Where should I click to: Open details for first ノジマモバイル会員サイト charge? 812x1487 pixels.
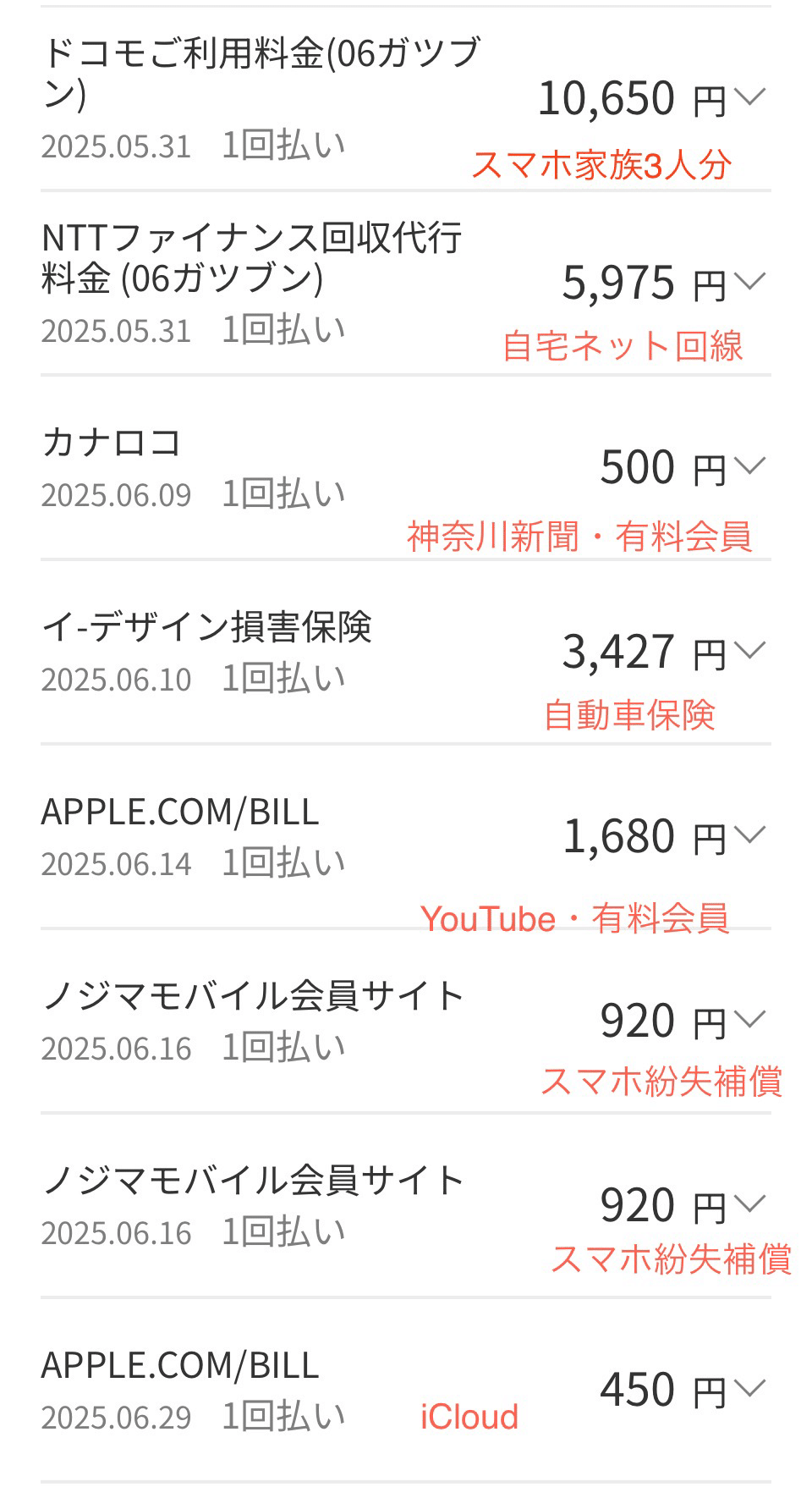click(749, 1021)
